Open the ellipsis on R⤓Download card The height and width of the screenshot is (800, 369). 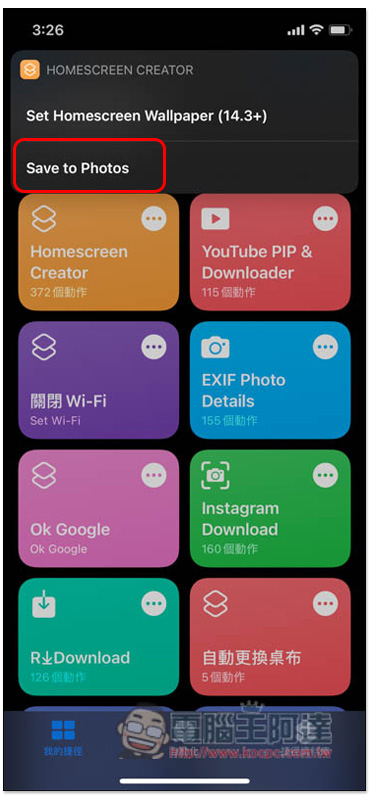154,604
